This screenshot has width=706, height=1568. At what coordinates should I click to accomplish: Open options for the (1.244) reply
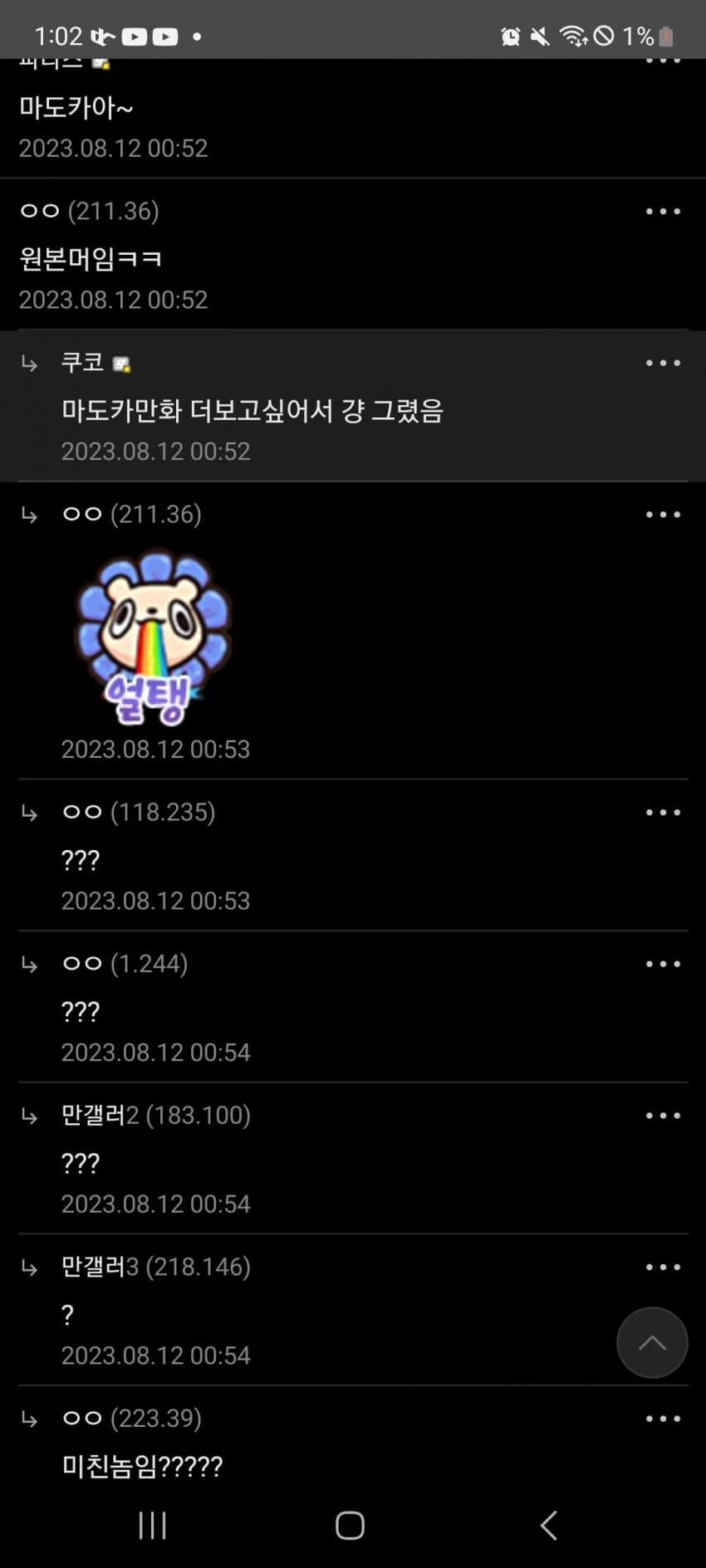coord(663,964)
